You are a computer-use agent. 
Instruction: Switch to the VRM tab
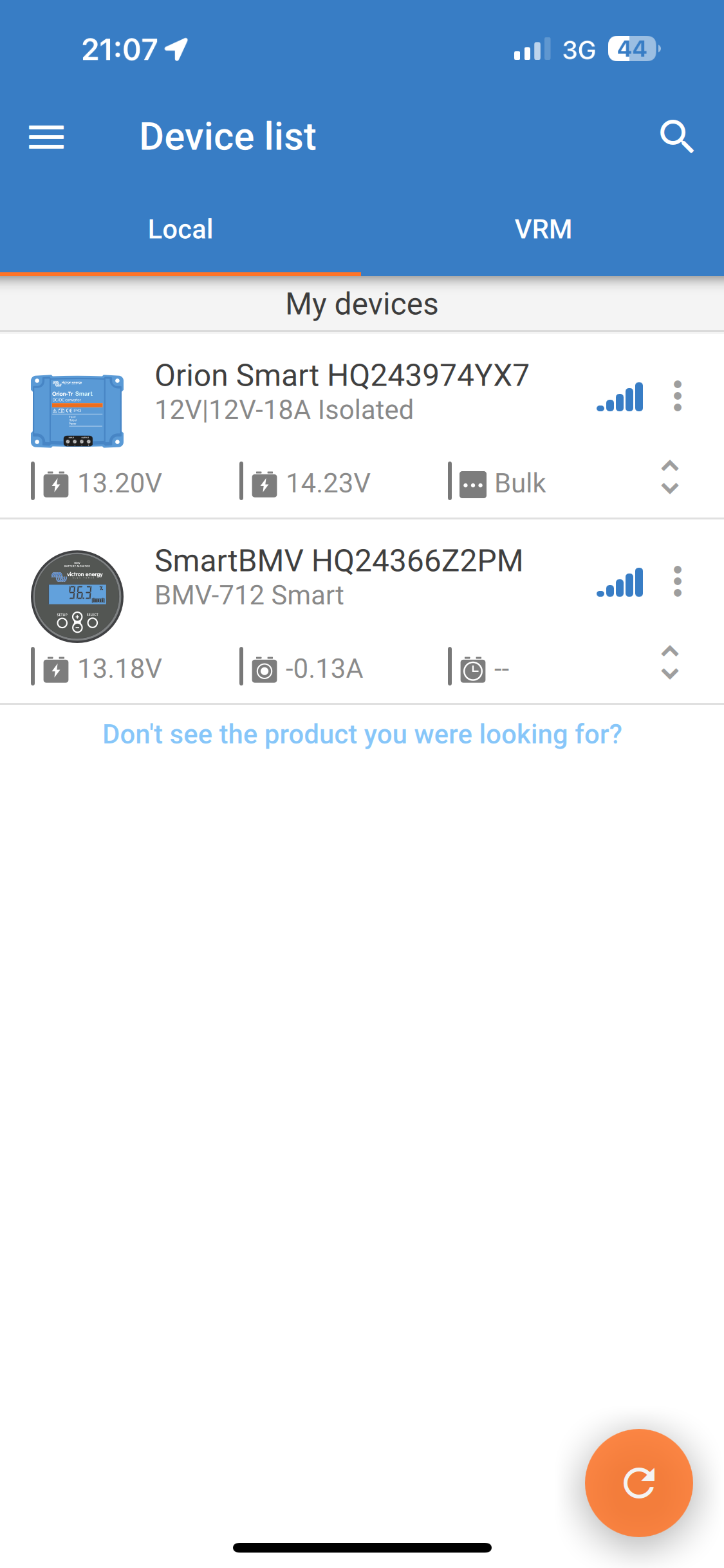(x=543, y=229)
